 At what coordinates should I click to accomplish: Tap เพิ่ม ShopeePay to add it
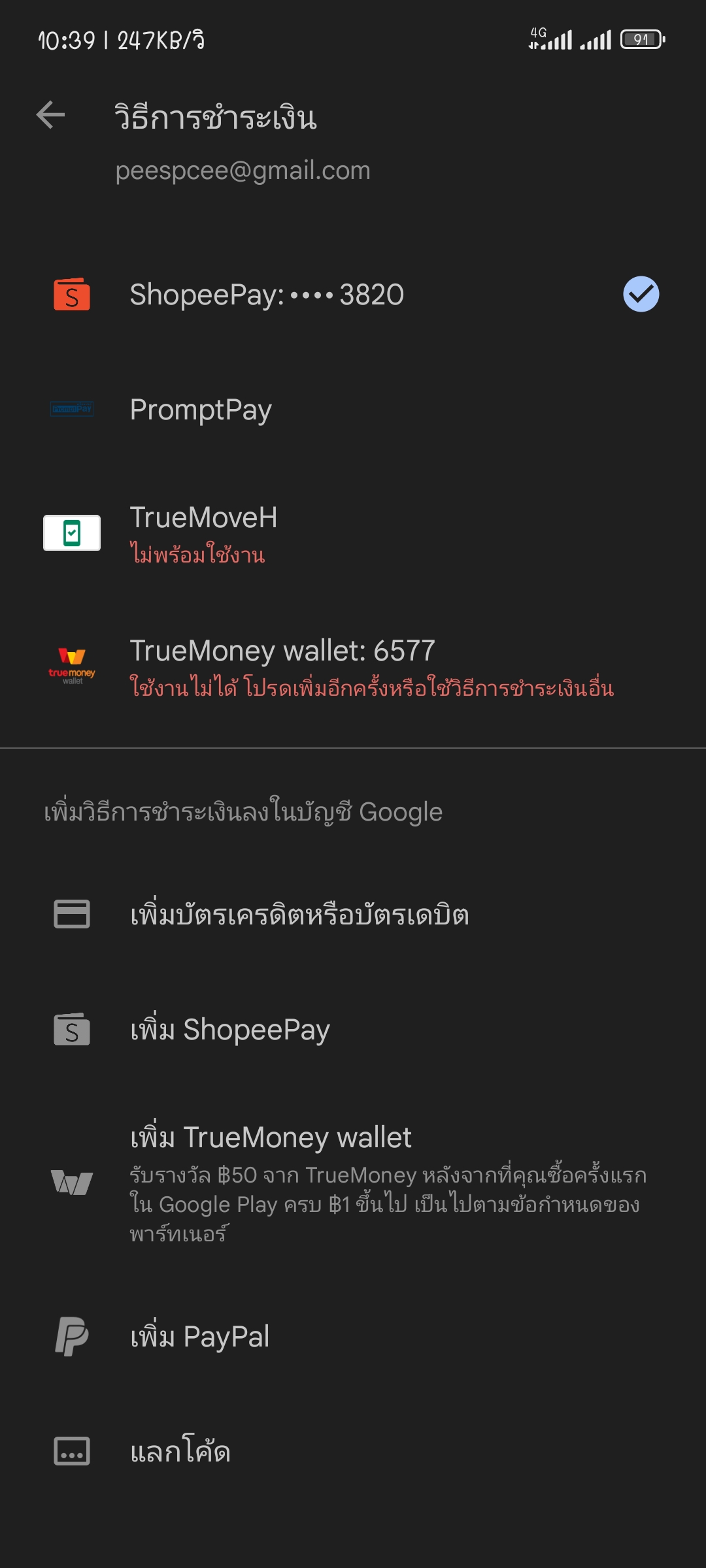[353, 1029]
